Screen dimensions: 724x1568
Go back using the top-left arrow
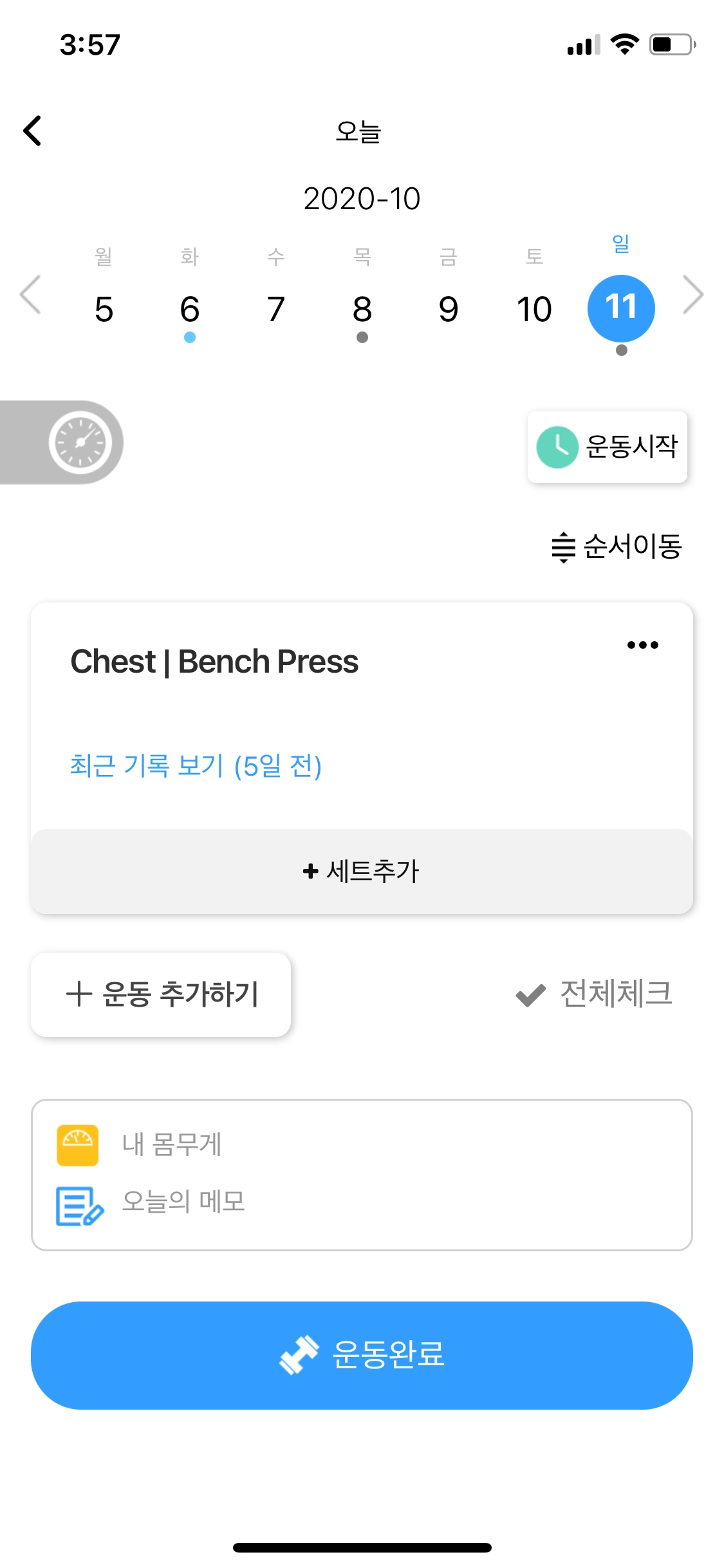pos(32,131)
